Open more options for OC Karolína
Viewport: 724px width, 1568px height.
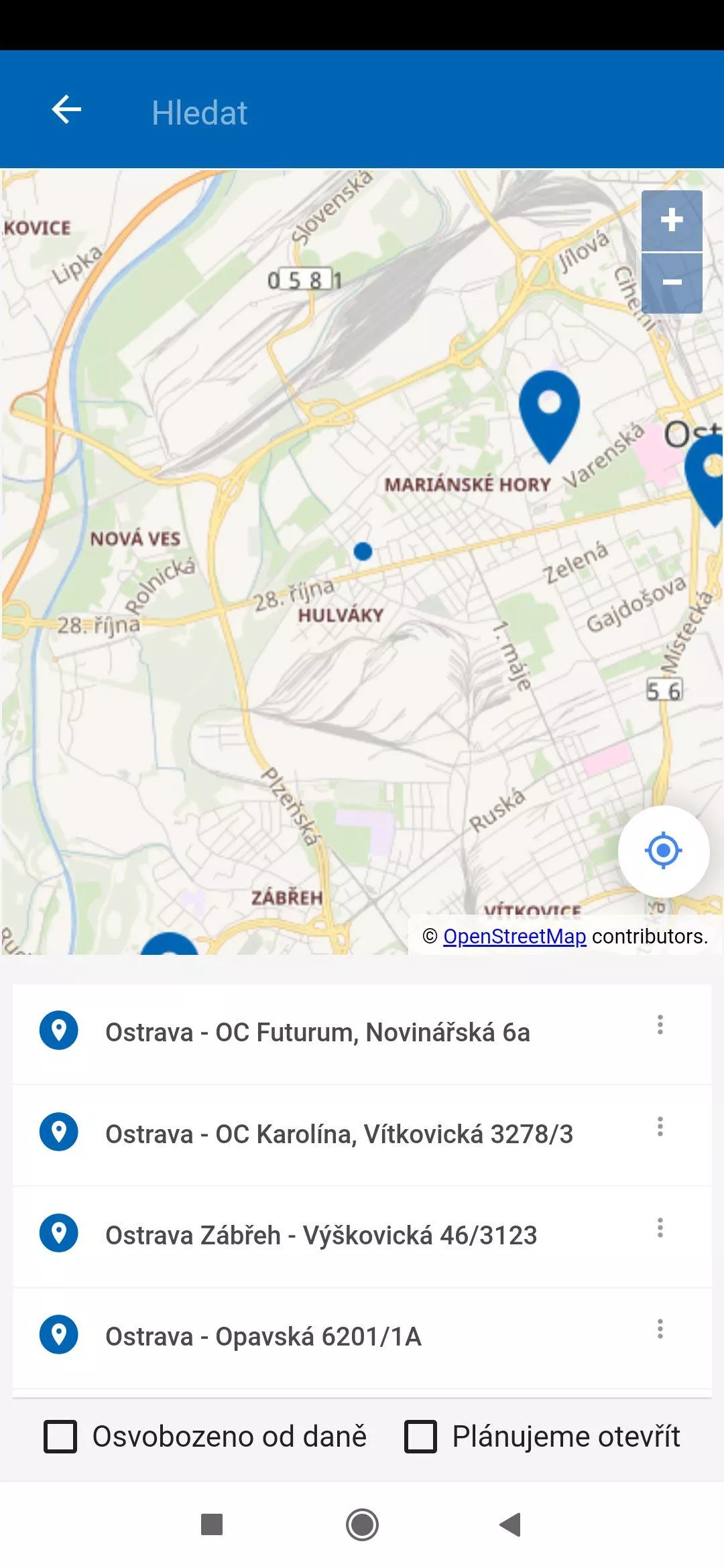coord(660,1126)
